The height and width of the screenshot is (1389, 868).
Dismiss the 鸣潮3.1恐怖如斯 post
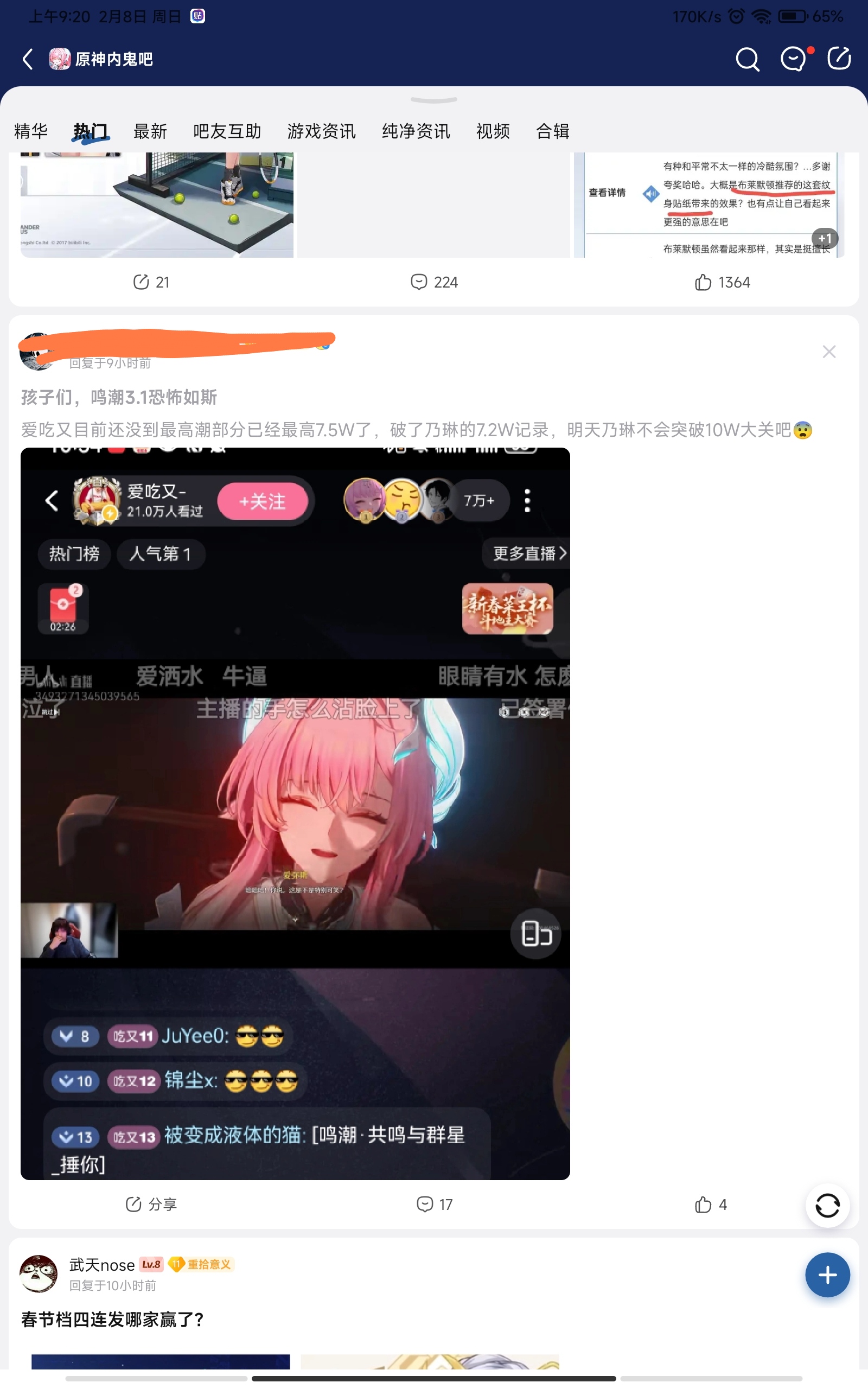click(x=828, y=352)
